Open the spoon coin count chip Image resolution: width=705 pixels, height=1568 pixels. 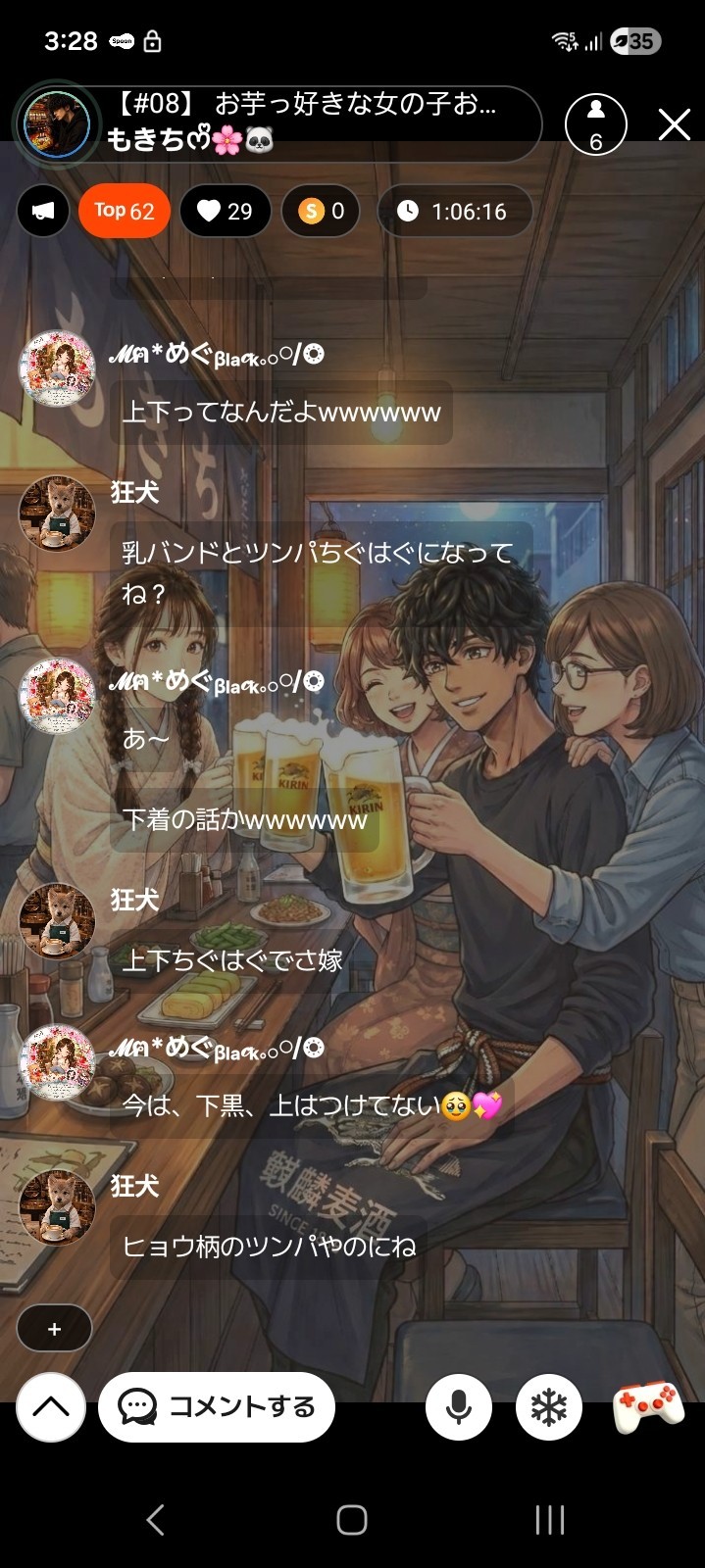point(321,212)
